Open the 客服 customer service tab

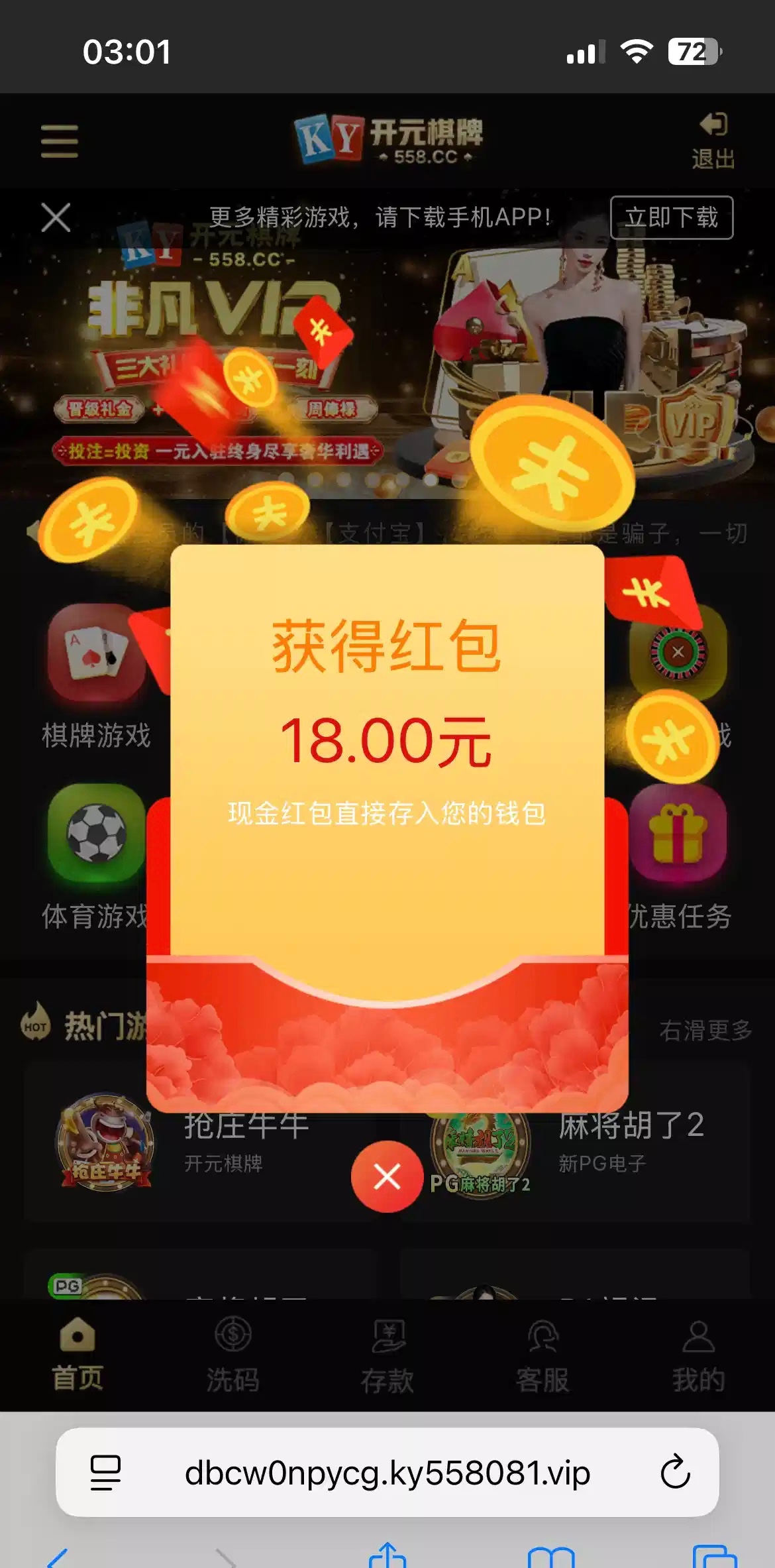click(542, 1355)
